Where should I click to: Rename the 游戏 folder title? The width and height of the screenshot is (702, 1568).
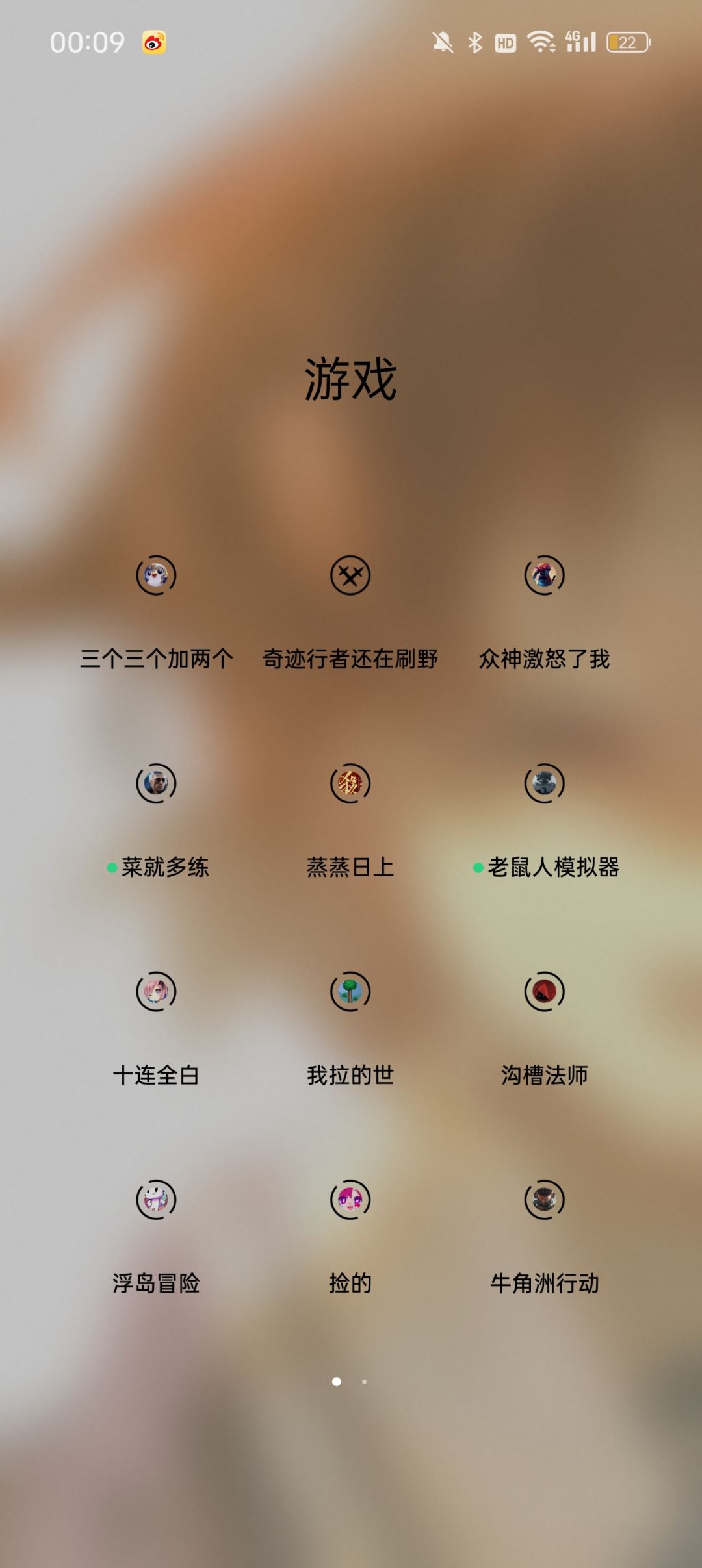tap(351, 379)
